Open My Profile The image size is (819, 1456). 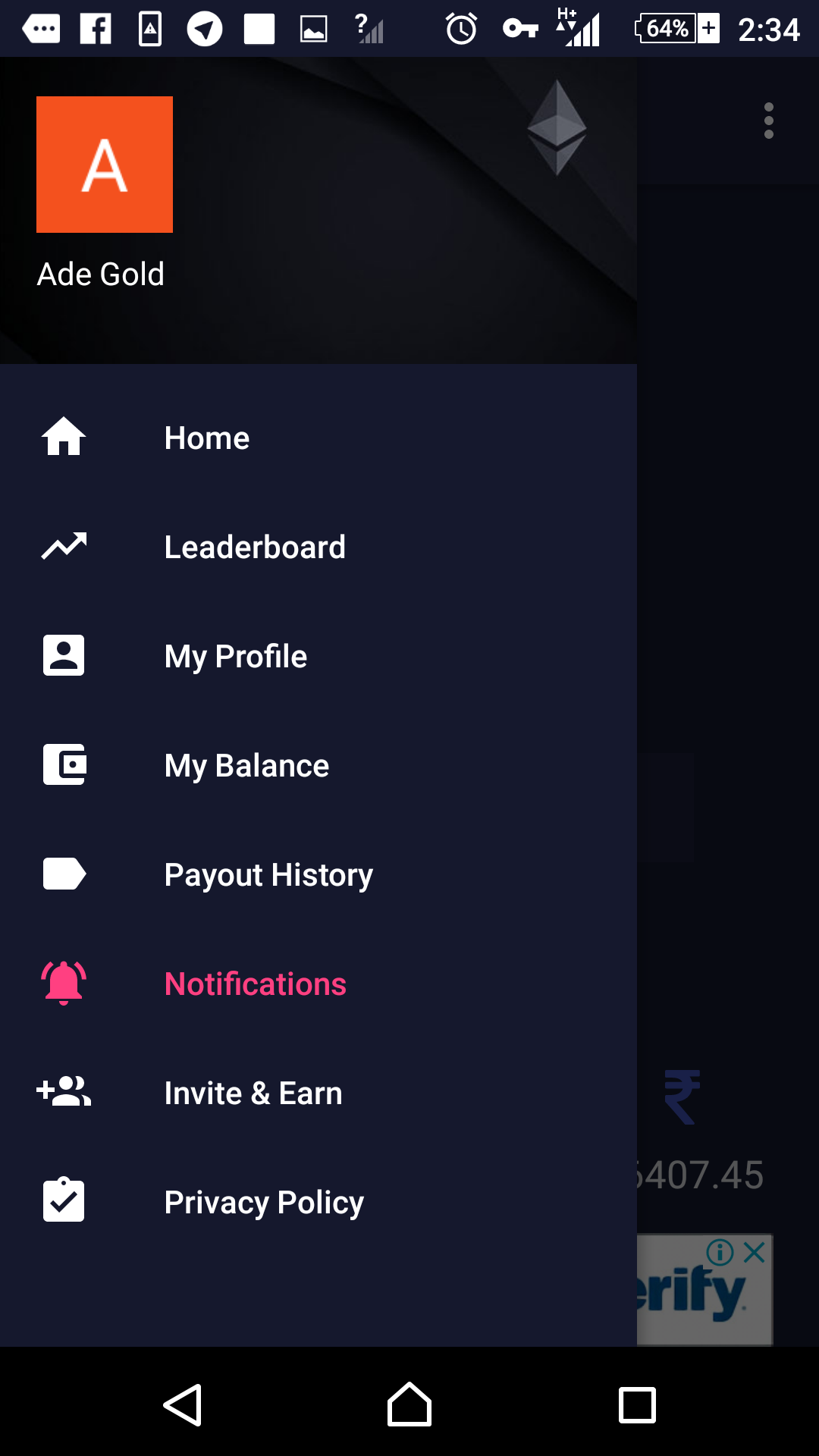click(318, 656)
